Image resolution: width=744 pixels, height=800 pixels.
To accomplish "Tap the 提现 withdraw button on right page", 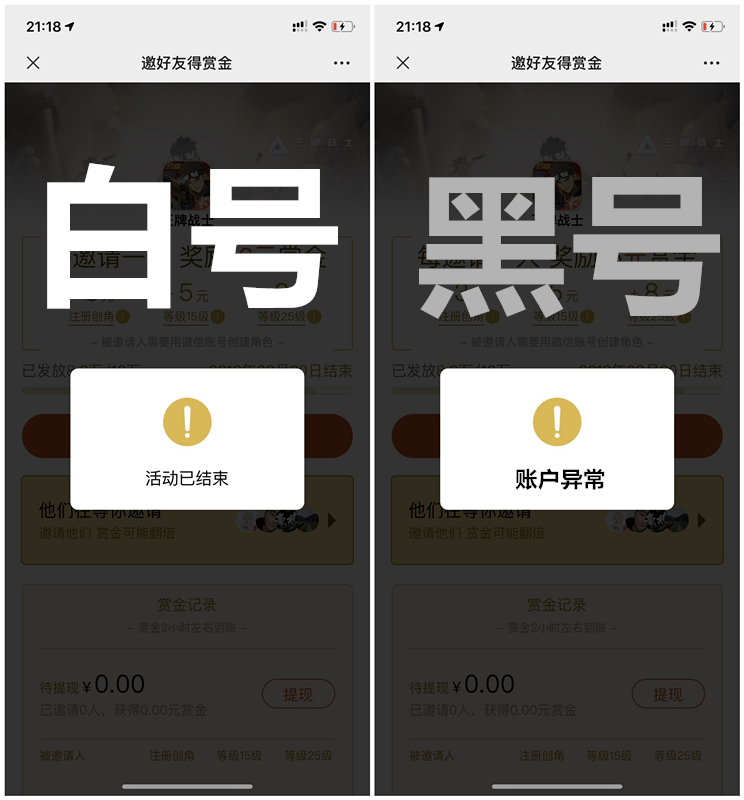I will click(668, 694).
